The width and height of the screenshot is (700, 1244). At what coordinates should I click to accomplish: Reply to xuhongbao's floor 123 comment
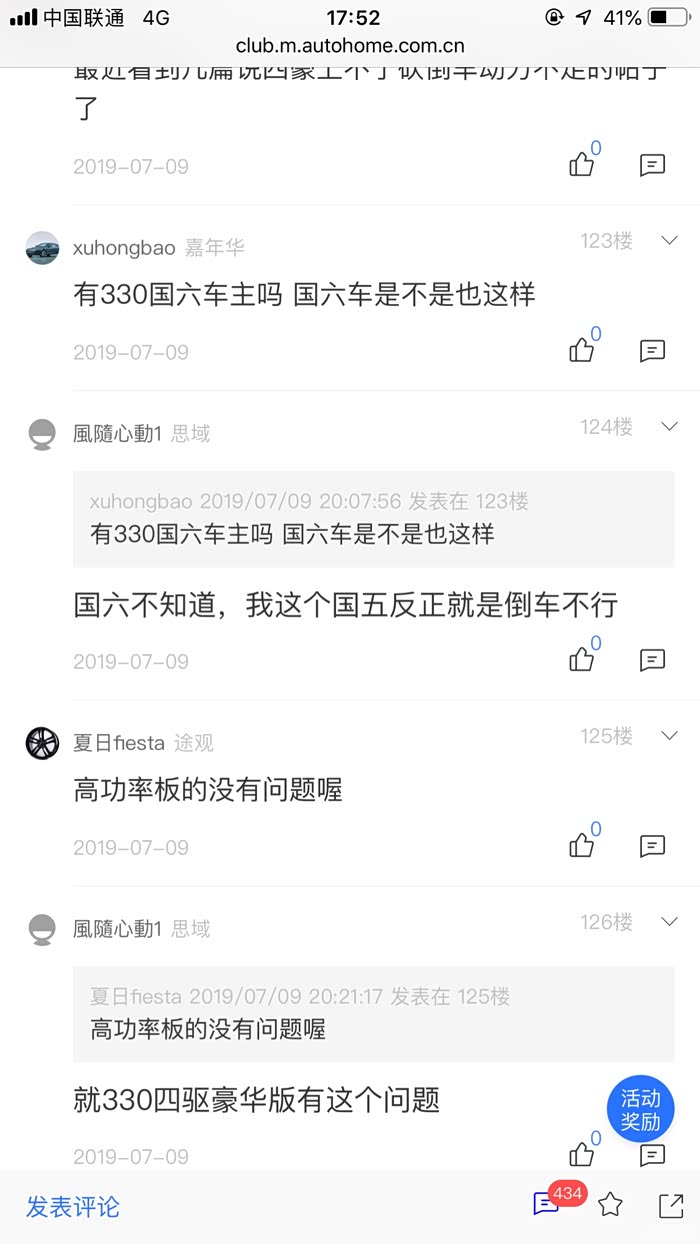tap(652, 351)
